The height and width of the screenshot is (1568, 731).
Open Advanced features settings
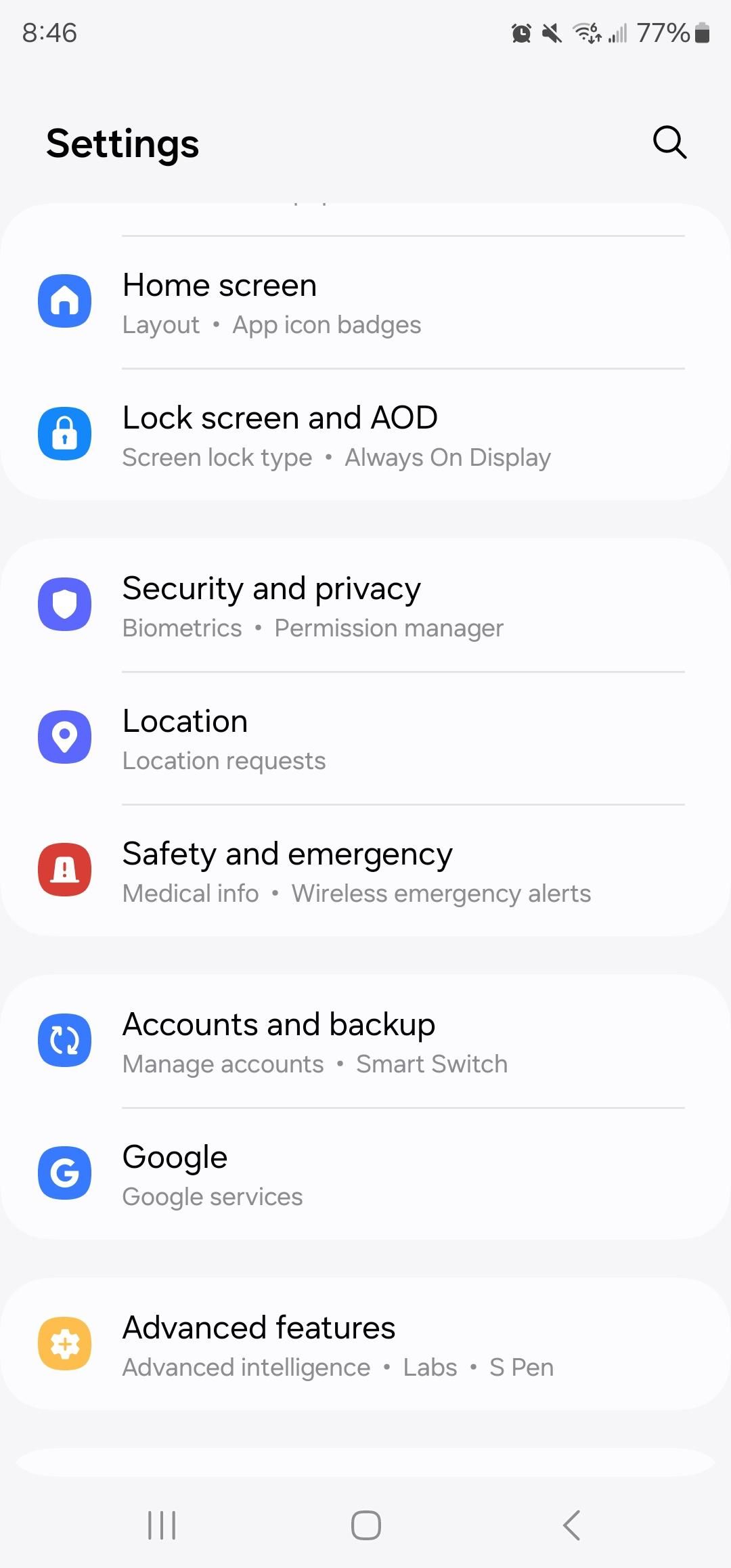[365, 1345]
